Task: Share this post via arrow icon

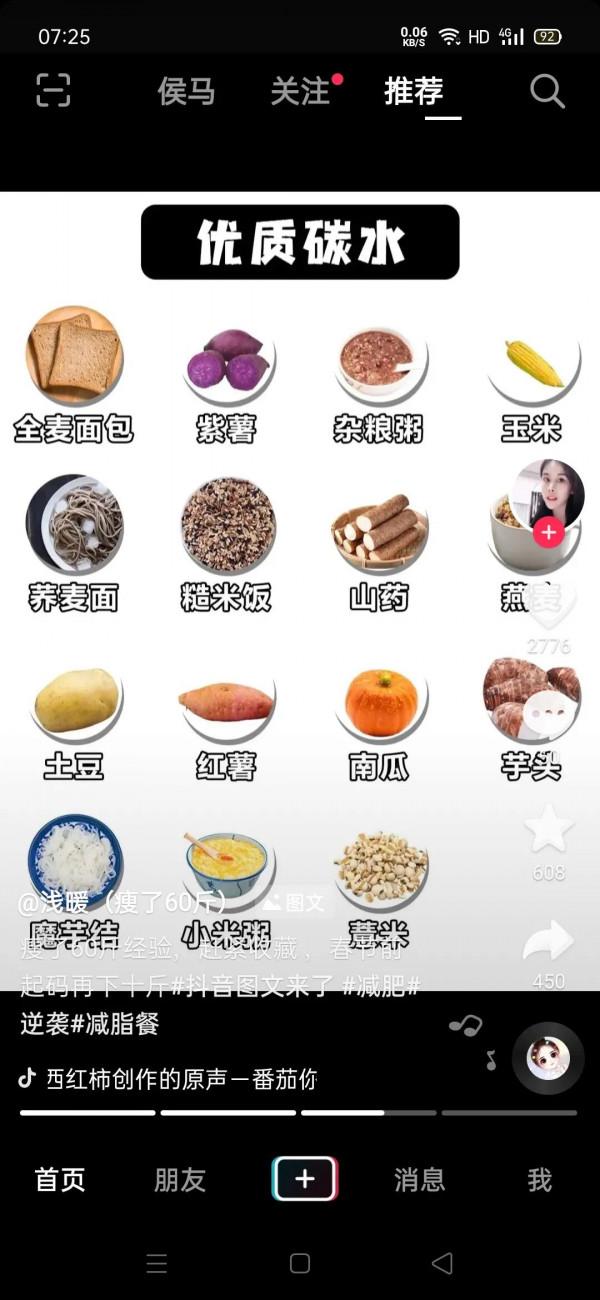Action: click(548, 941)
